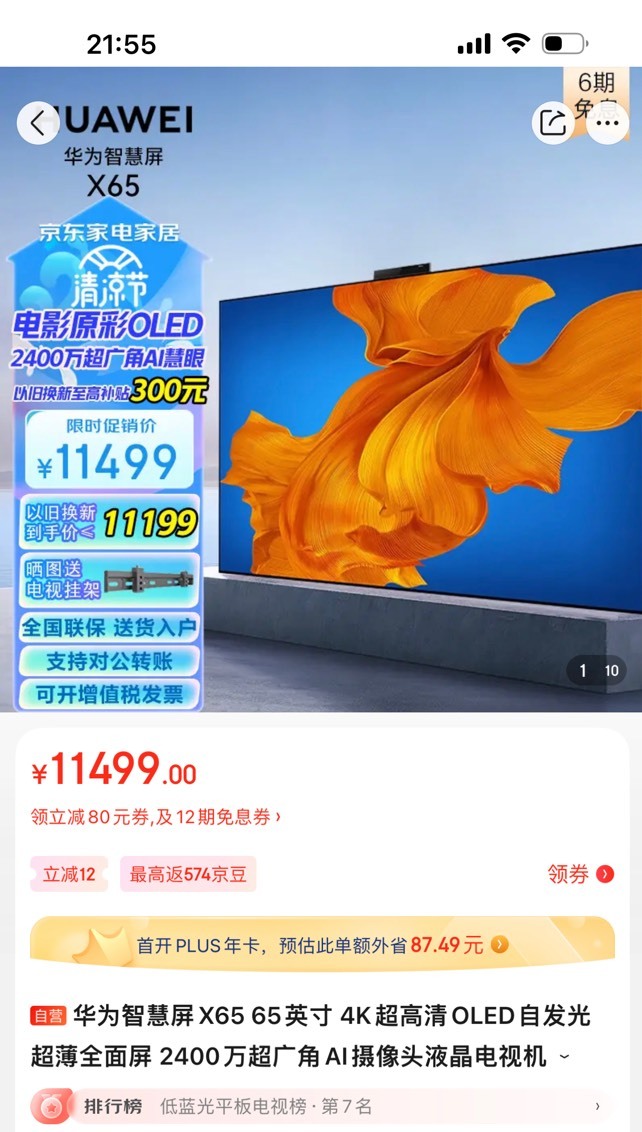Screen dimensions: 642x1132
Task: Open the PLUS 年卡 savings banner
Action: (x=322, y=944)
